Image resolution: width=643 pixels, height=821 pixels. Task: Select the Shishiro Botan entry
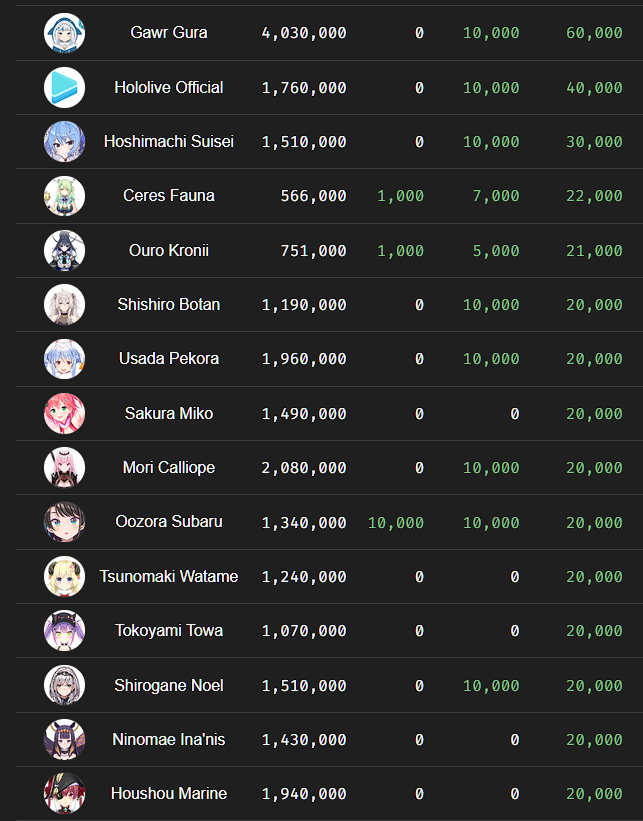pos(169,305)
